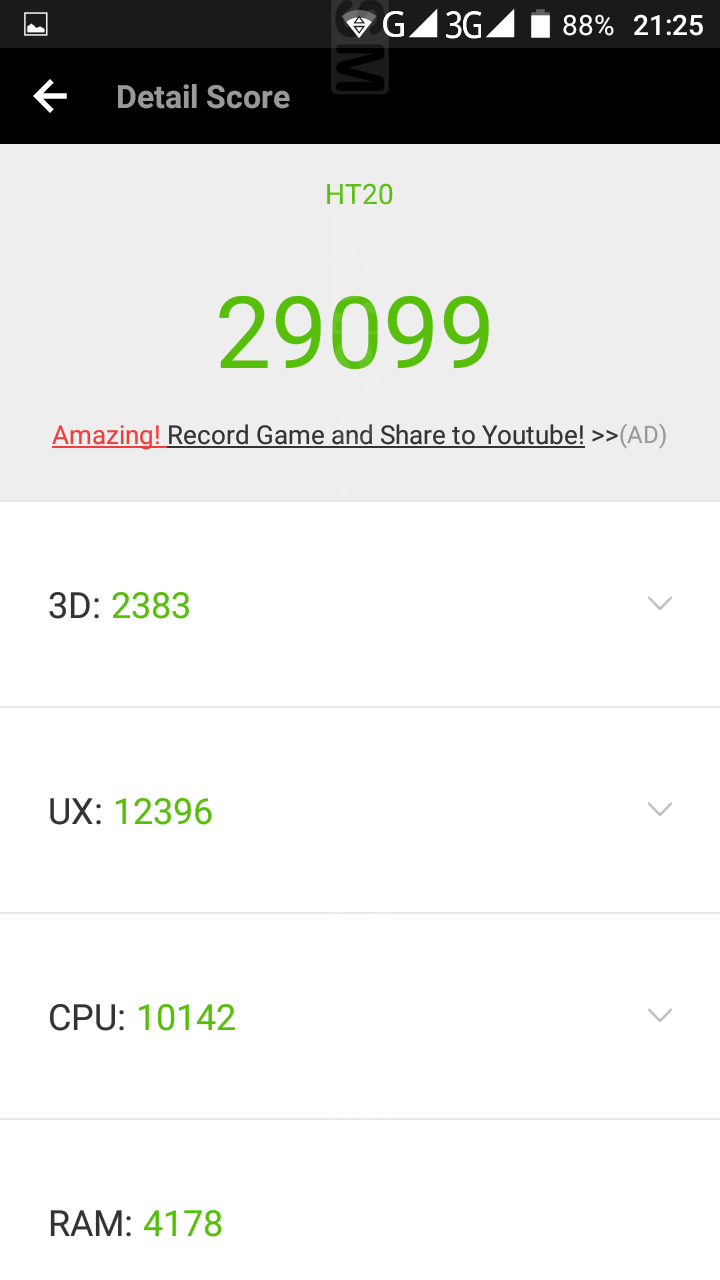The height and width of the screenshot is (1280, 720).
Task: Go back from Detail Score
Action: [50, 97]
